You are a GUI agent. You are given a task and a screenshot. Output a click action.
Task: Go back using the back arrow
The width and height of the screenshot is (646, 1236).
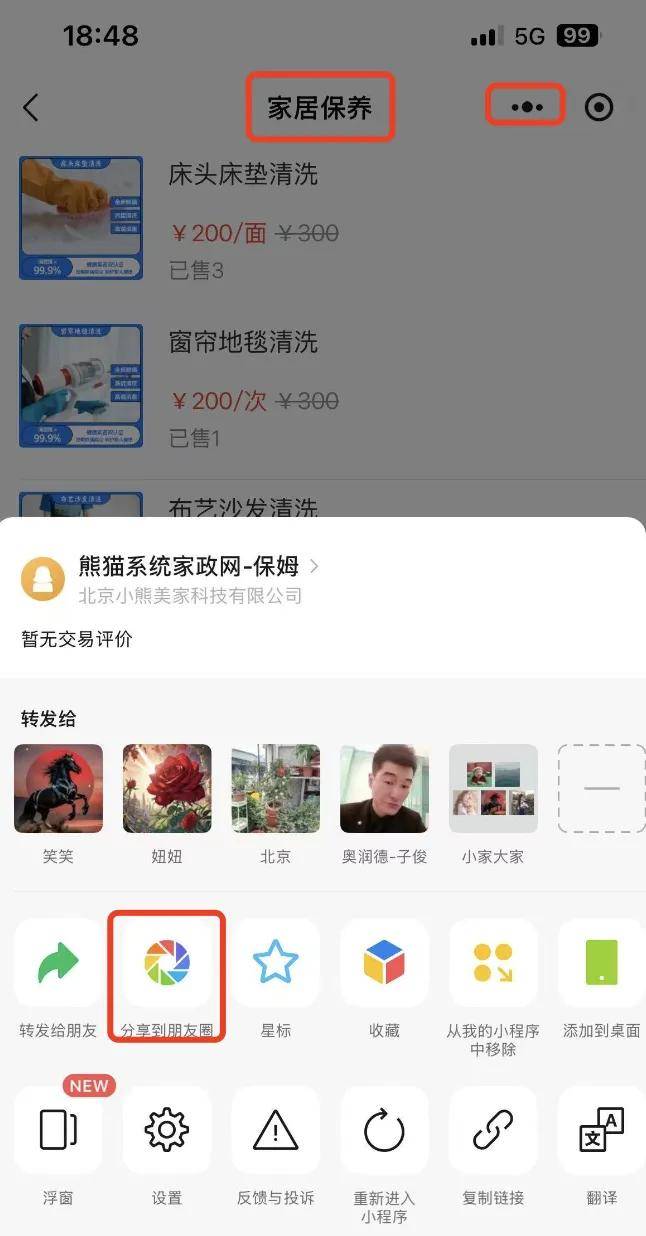click(x=31, y=107)
